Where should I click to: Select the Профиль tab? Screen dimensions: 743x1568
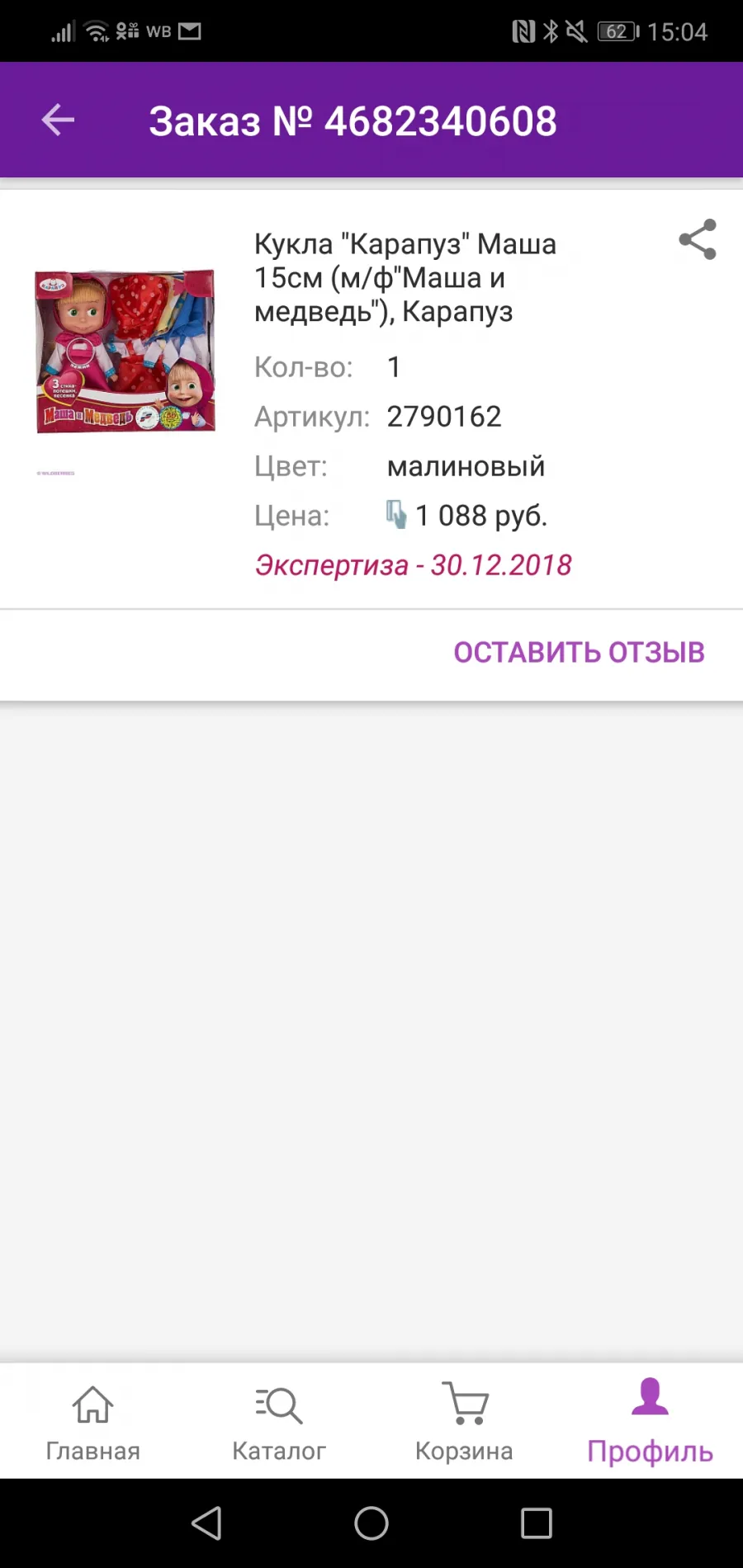coord(650,1421)
